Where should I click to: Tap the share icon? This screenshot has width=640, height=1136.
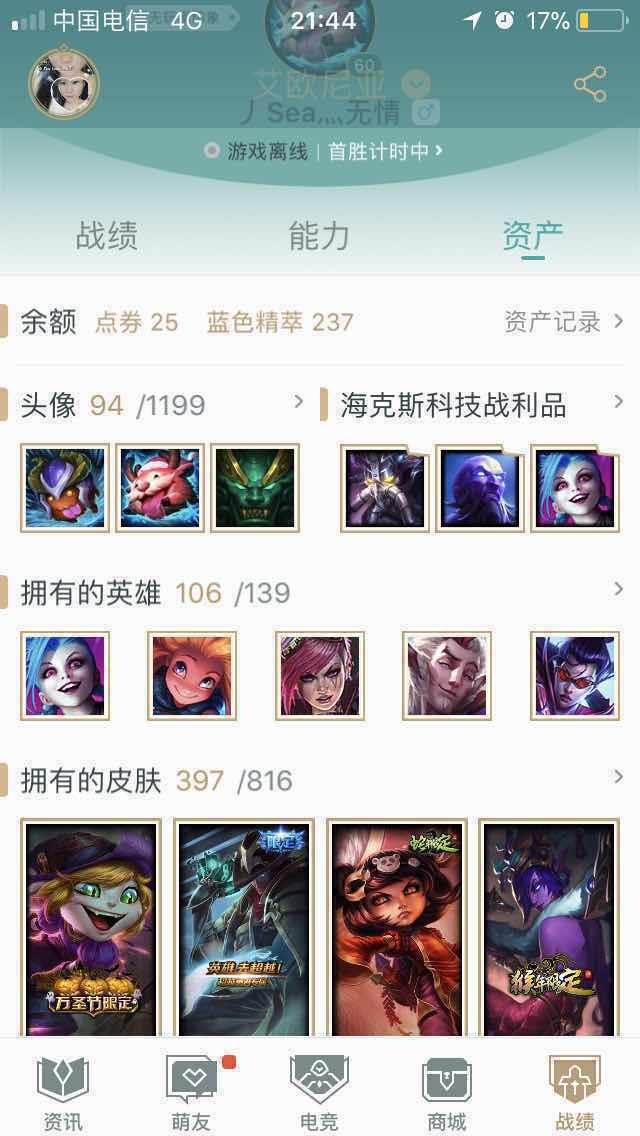590,85
